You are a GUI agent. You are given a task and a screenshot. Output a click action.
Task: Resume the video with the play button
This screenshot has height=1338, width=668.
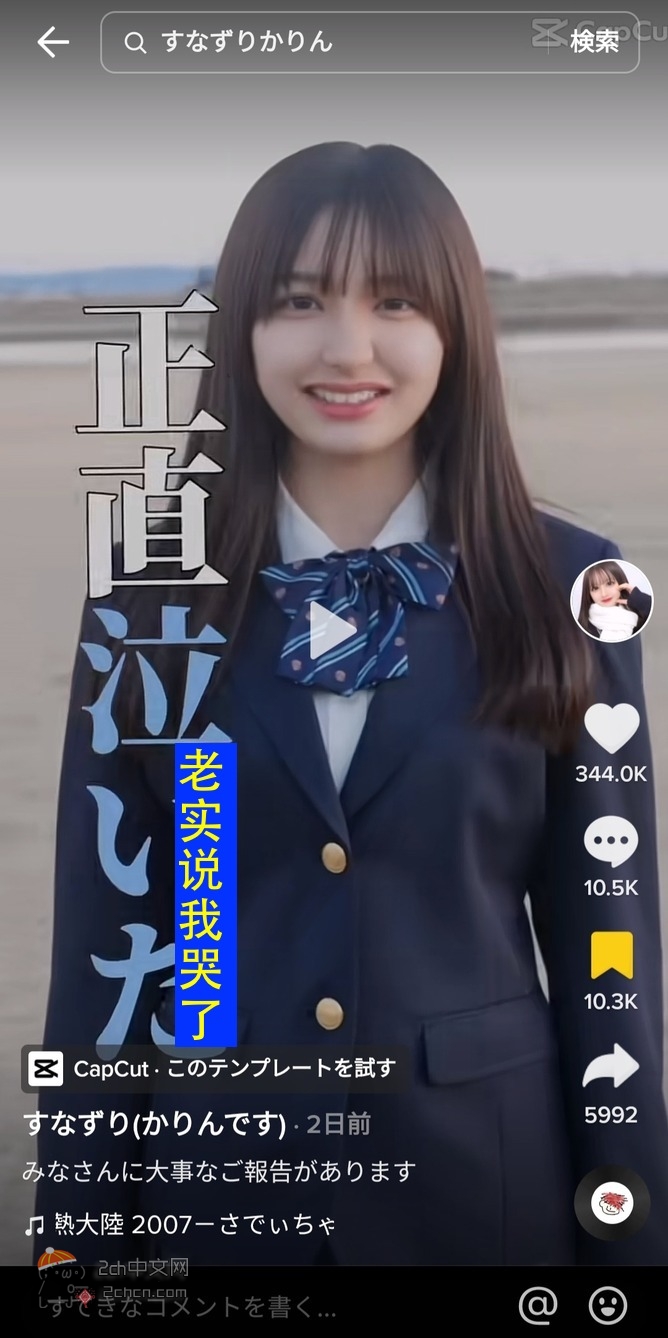[331, 630]
